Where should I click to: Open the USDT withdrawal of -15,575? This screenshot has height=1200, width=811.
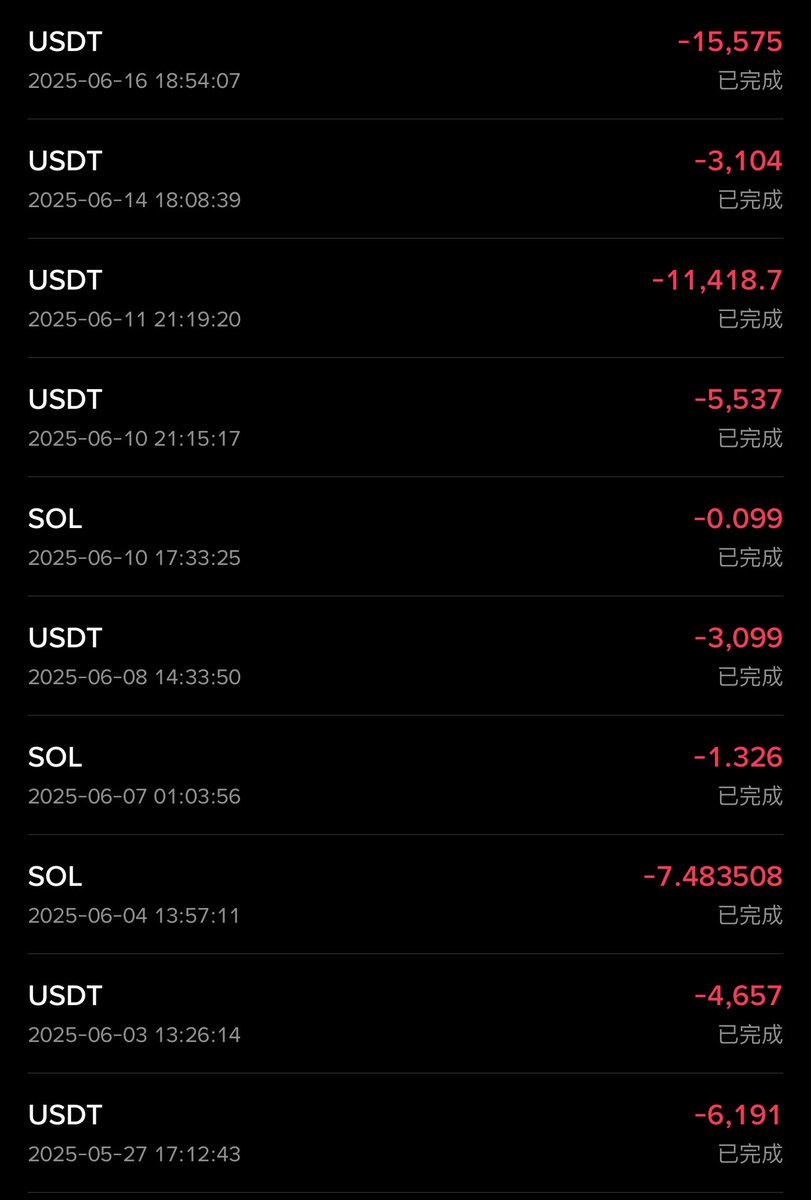(405, 60)
